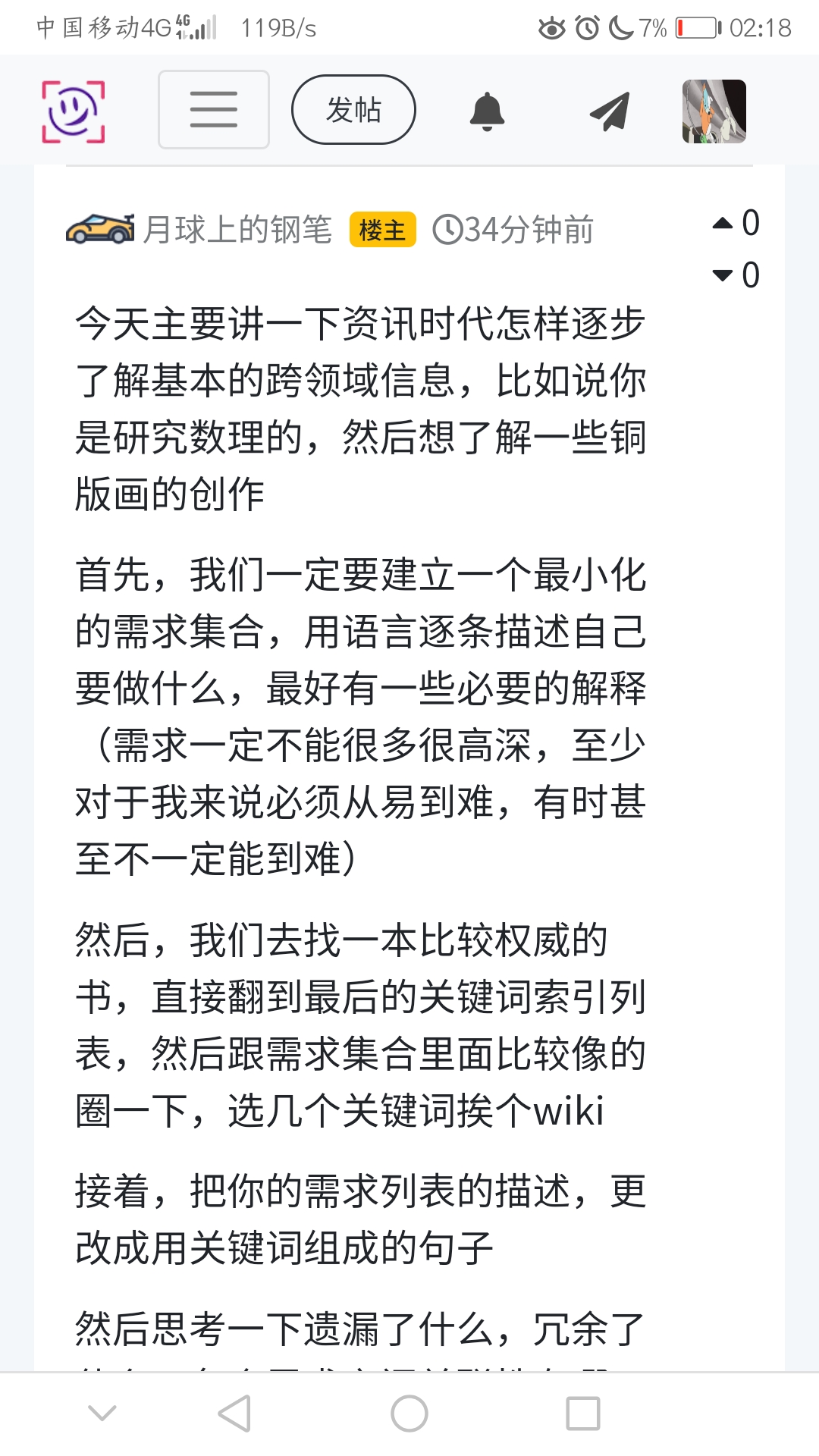The height and width of the screenshot is (1456, 819).
Task: Downvote this post by 月球上的钢笔
Action: pyautogui.click(x=723, y=275)
